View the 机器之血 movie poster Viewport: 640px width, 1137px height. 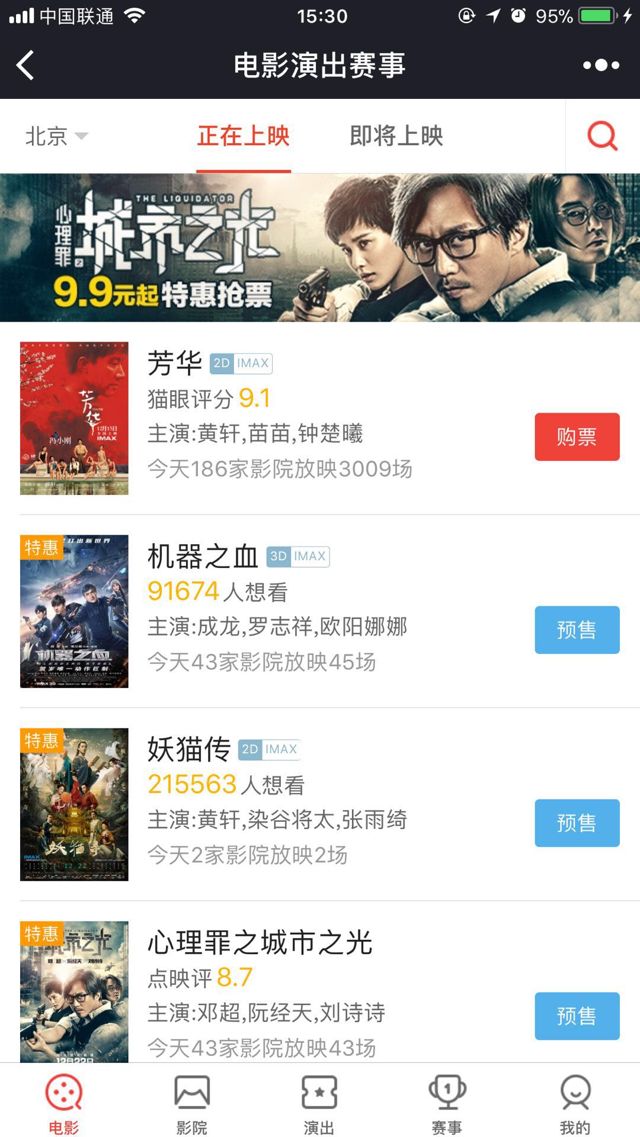74,611
